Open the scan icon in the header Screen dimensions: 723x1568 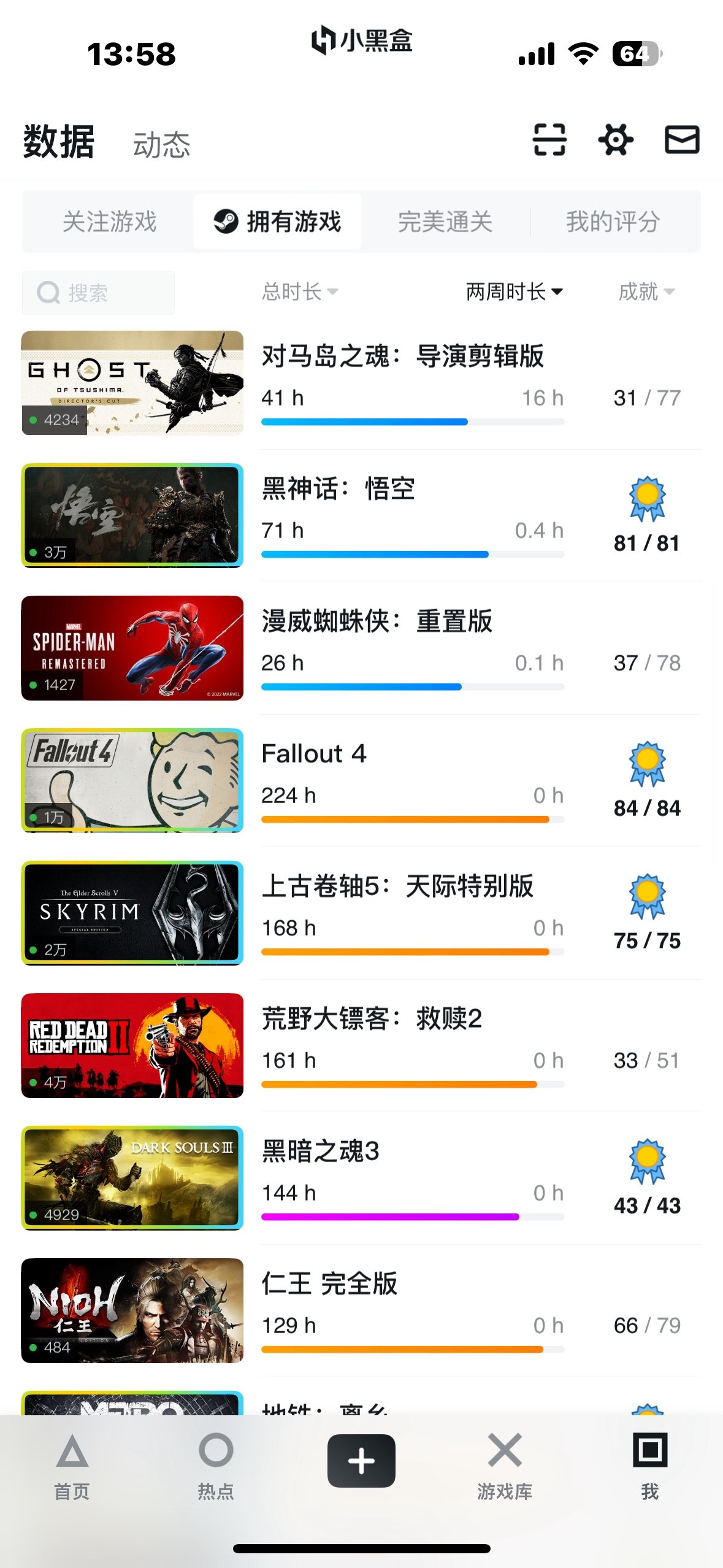coord(549,140)
